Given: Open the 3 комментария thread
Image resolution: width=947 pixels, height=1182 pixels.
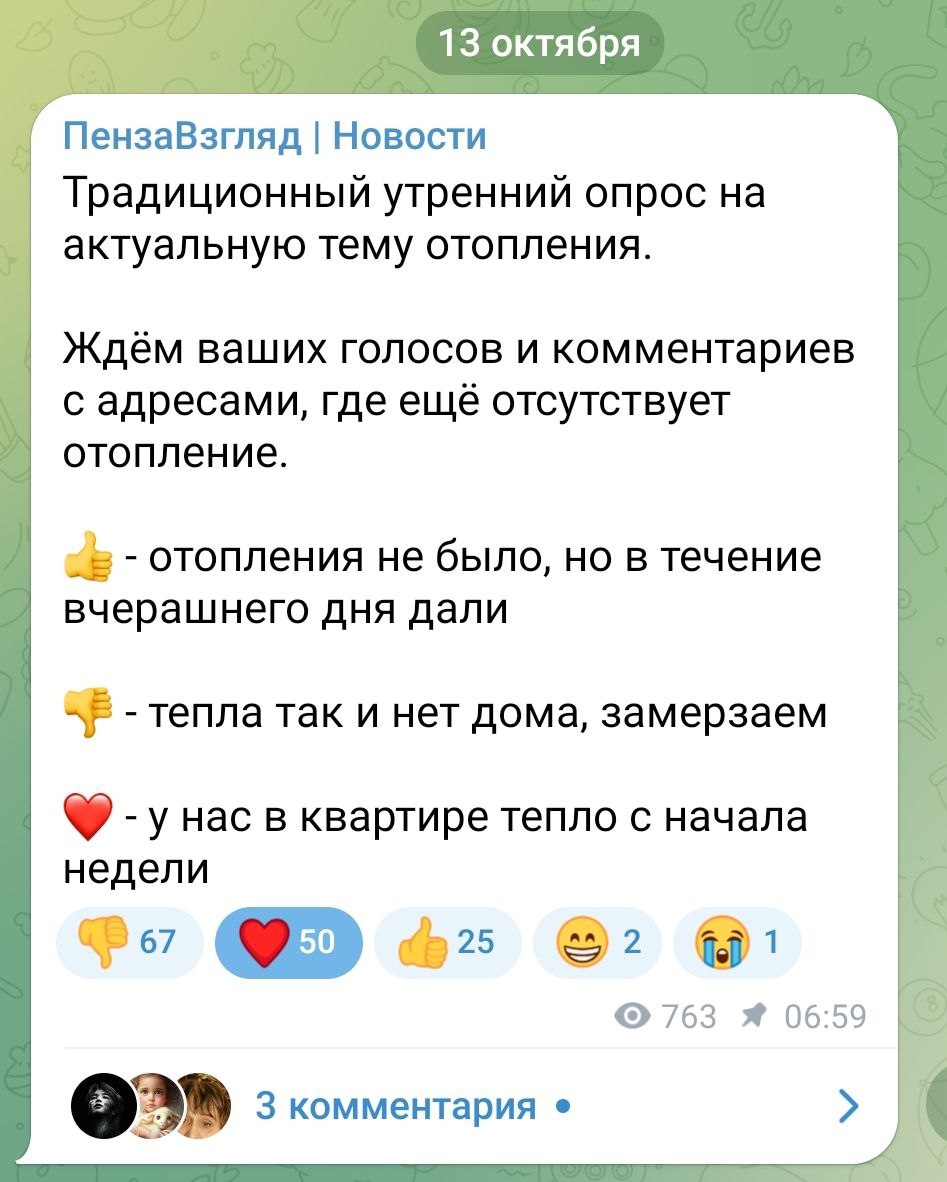Looking at the screenshot, I should pyautogui.click(x=396, y=1106).
